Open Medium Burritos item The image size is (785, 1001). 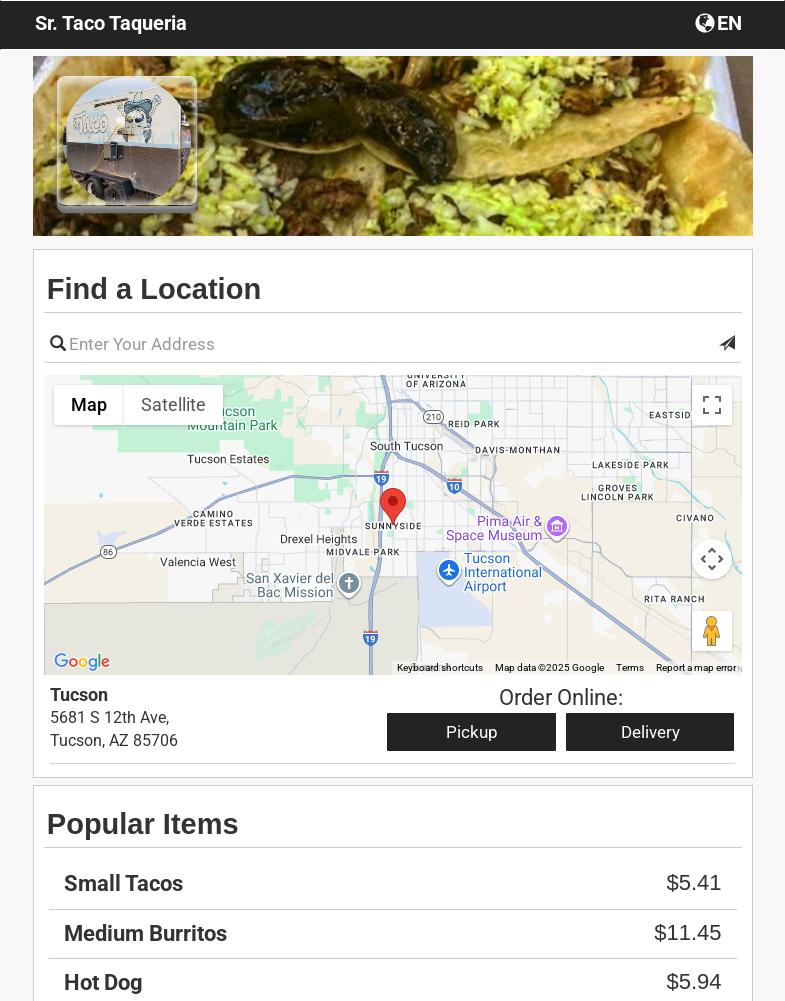(146, 934)
